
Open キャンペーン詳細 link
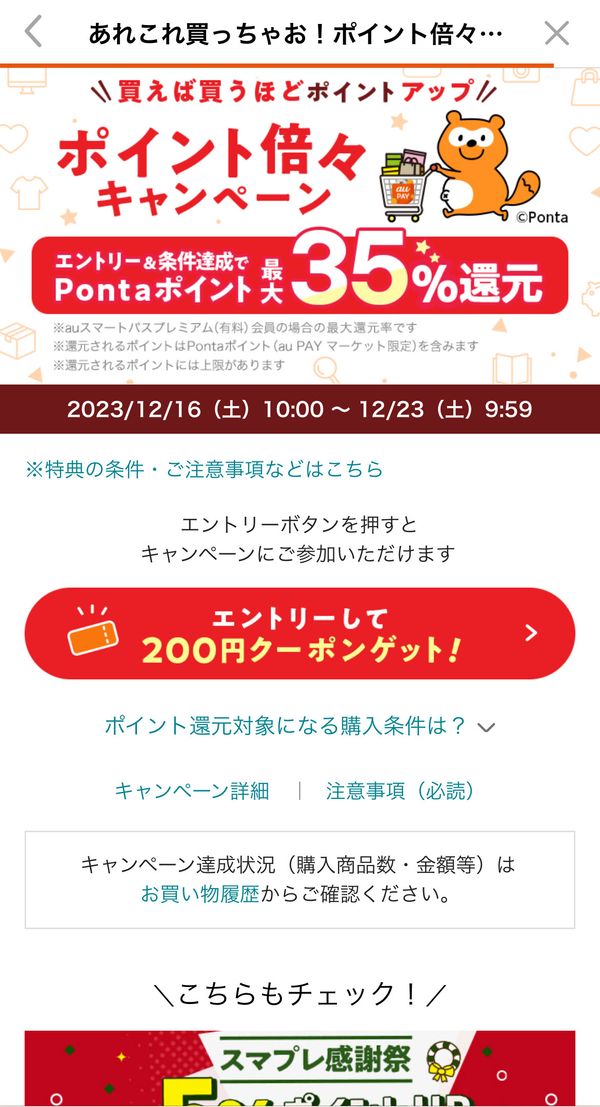pyautogui.click(x=192, y=791)
